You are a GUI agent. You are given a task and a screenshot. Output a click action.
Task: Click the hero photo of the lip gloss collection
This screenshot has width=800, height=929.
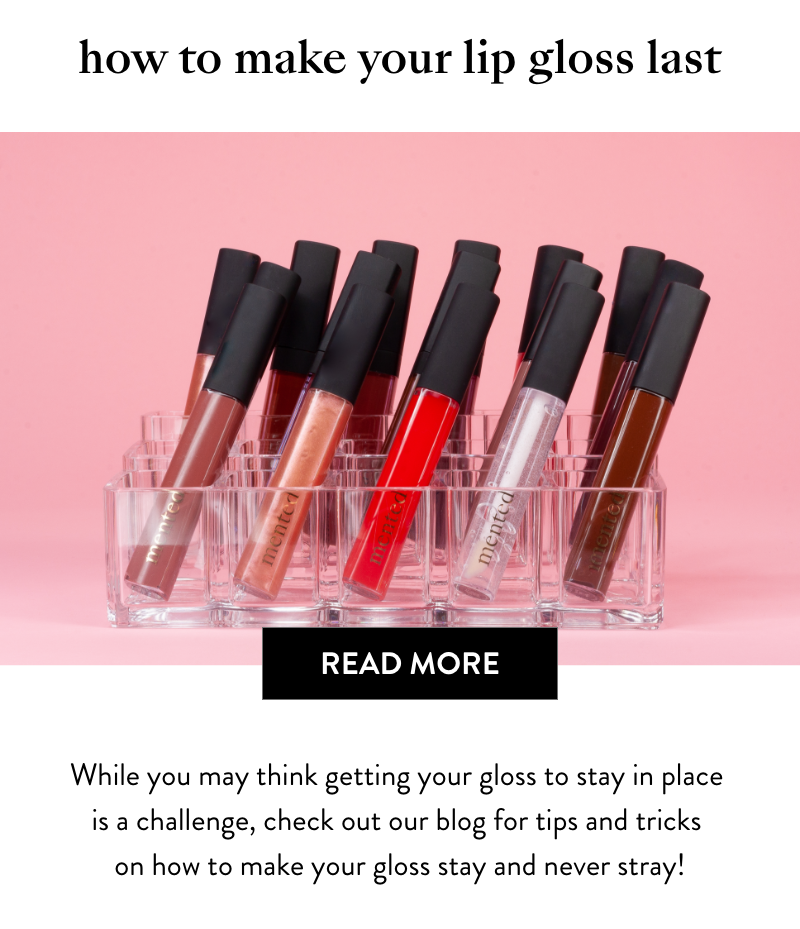[x=400, y=400]
